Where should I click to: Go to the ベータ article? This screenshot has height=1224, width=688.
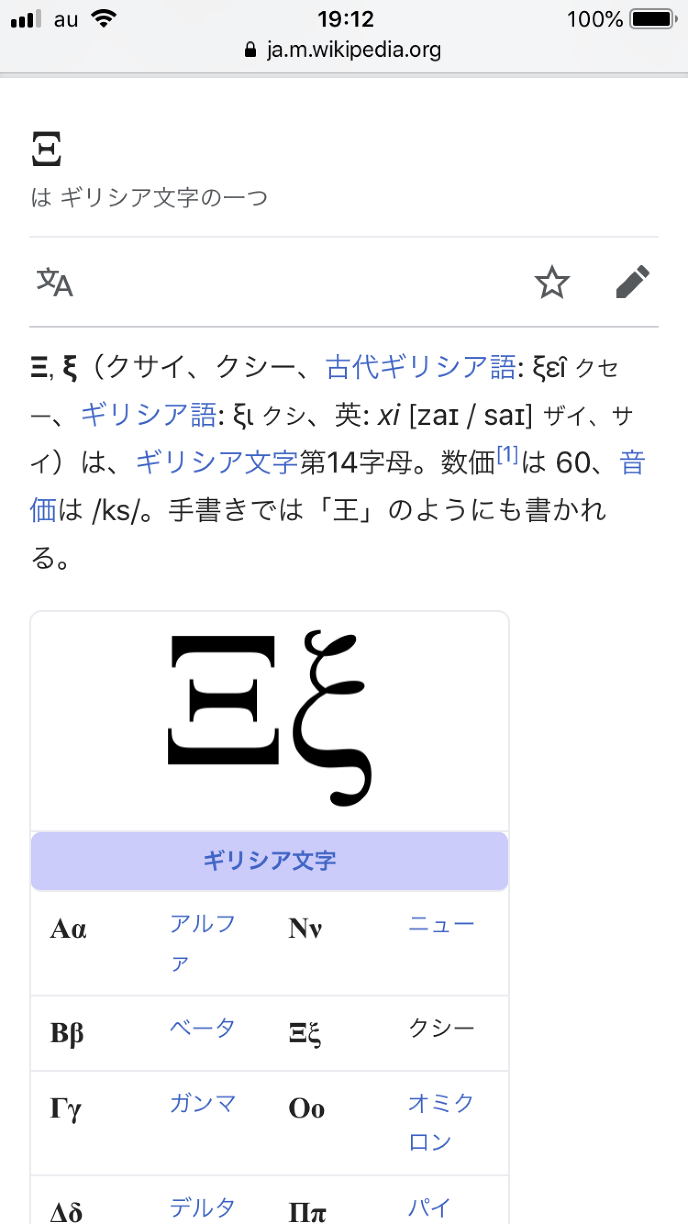tap(203, 1027)
